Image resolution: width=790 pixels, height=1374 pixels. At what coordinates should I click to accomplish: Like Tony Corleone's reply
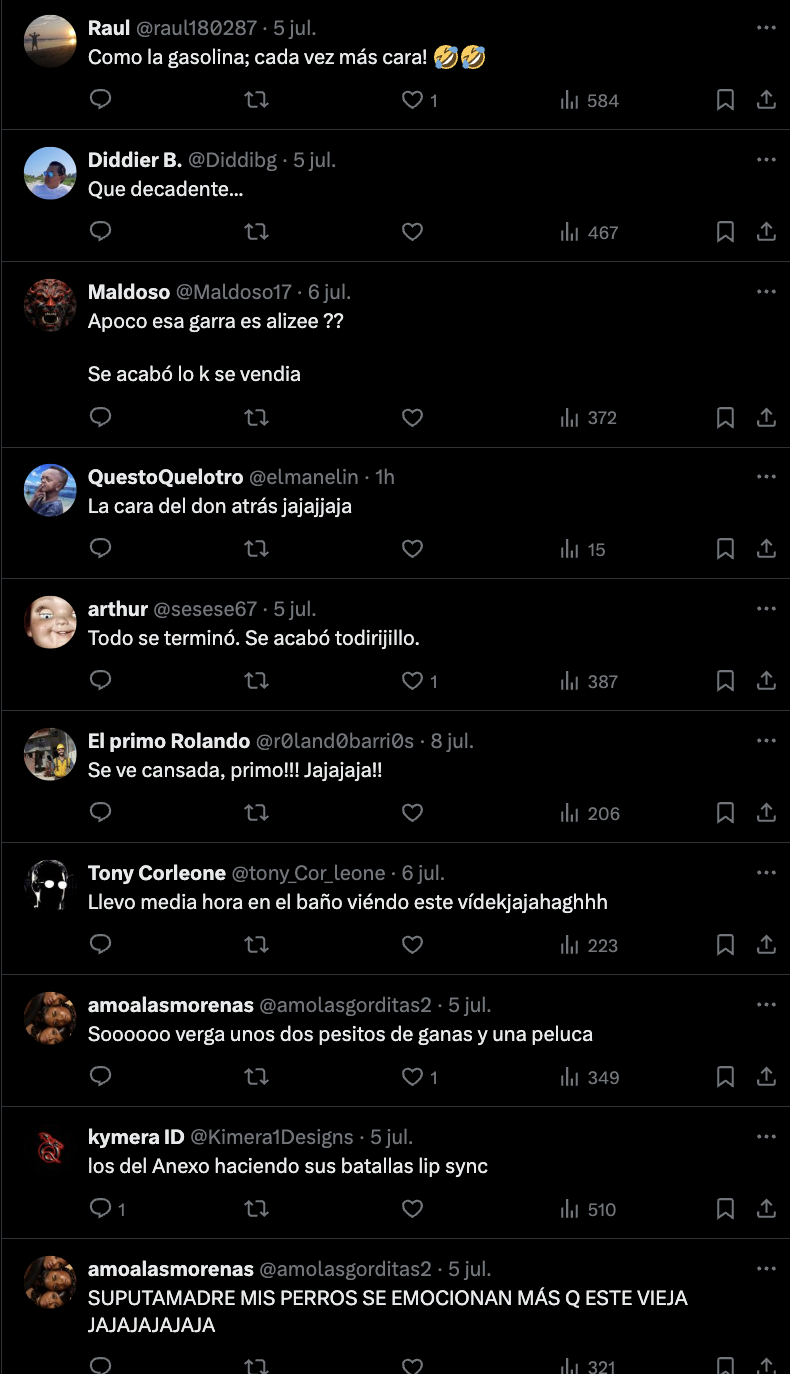click(412, 945)
